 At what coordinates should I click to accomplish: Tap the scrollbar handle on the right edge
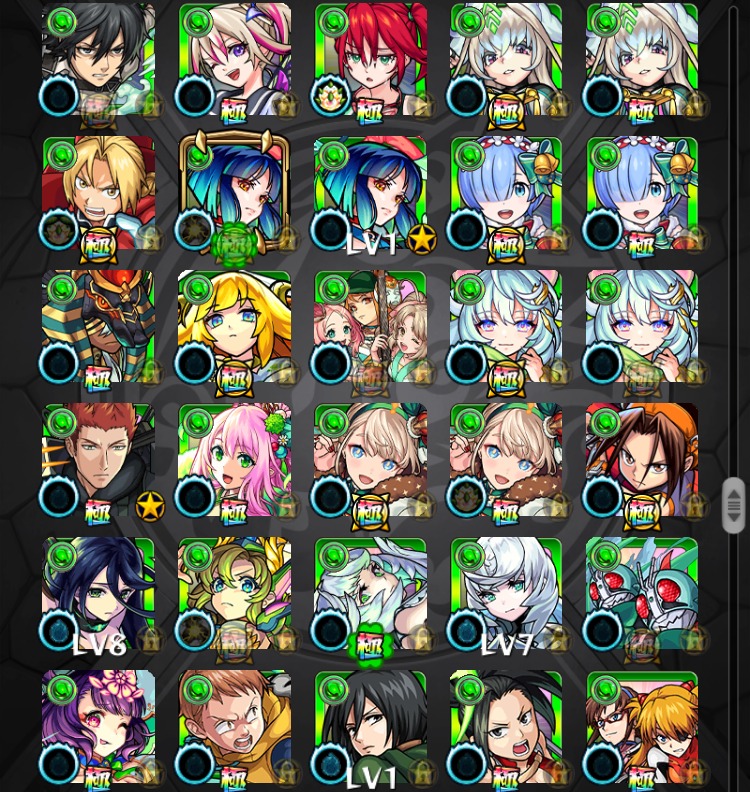point(734,505)
